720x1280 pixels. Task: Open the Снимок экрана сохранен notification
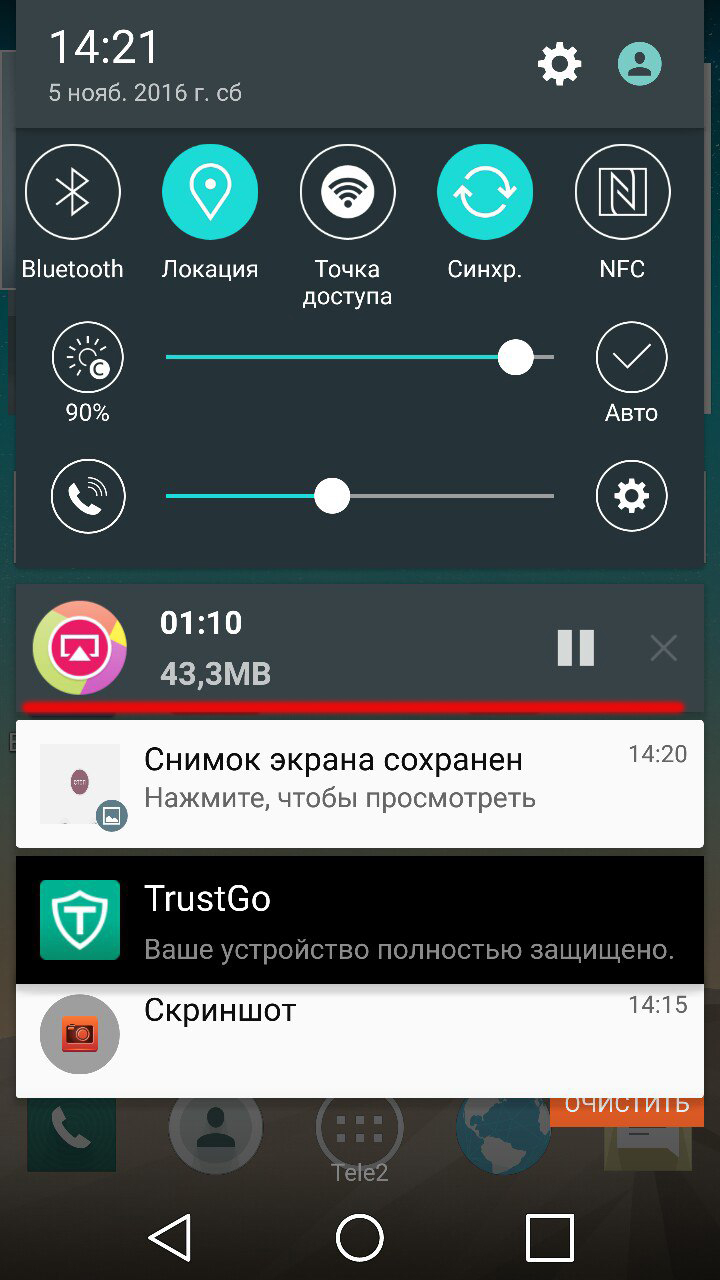tap(360, 784)
